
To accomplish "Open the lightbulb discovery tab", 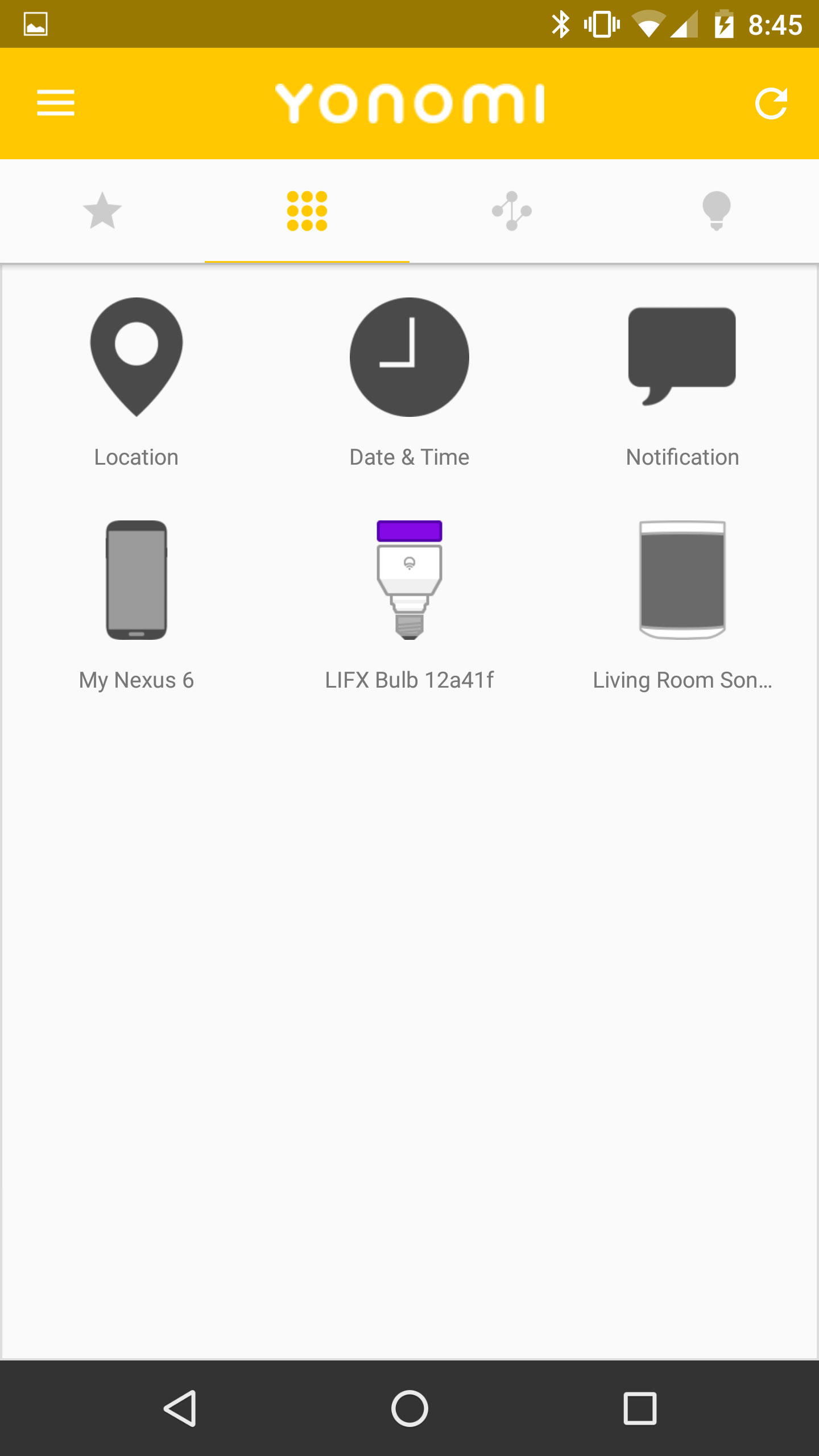I will point(717,211).
